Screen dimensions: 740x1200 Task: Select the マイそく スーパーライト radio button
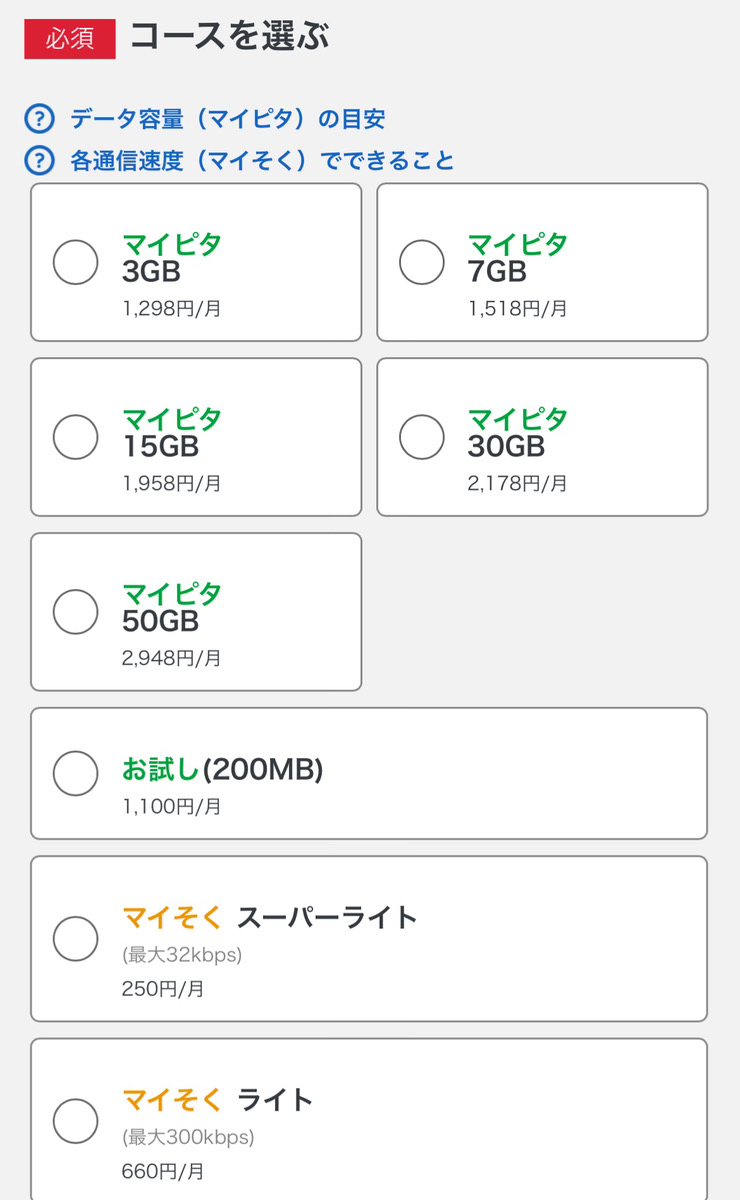coord(75,940)
